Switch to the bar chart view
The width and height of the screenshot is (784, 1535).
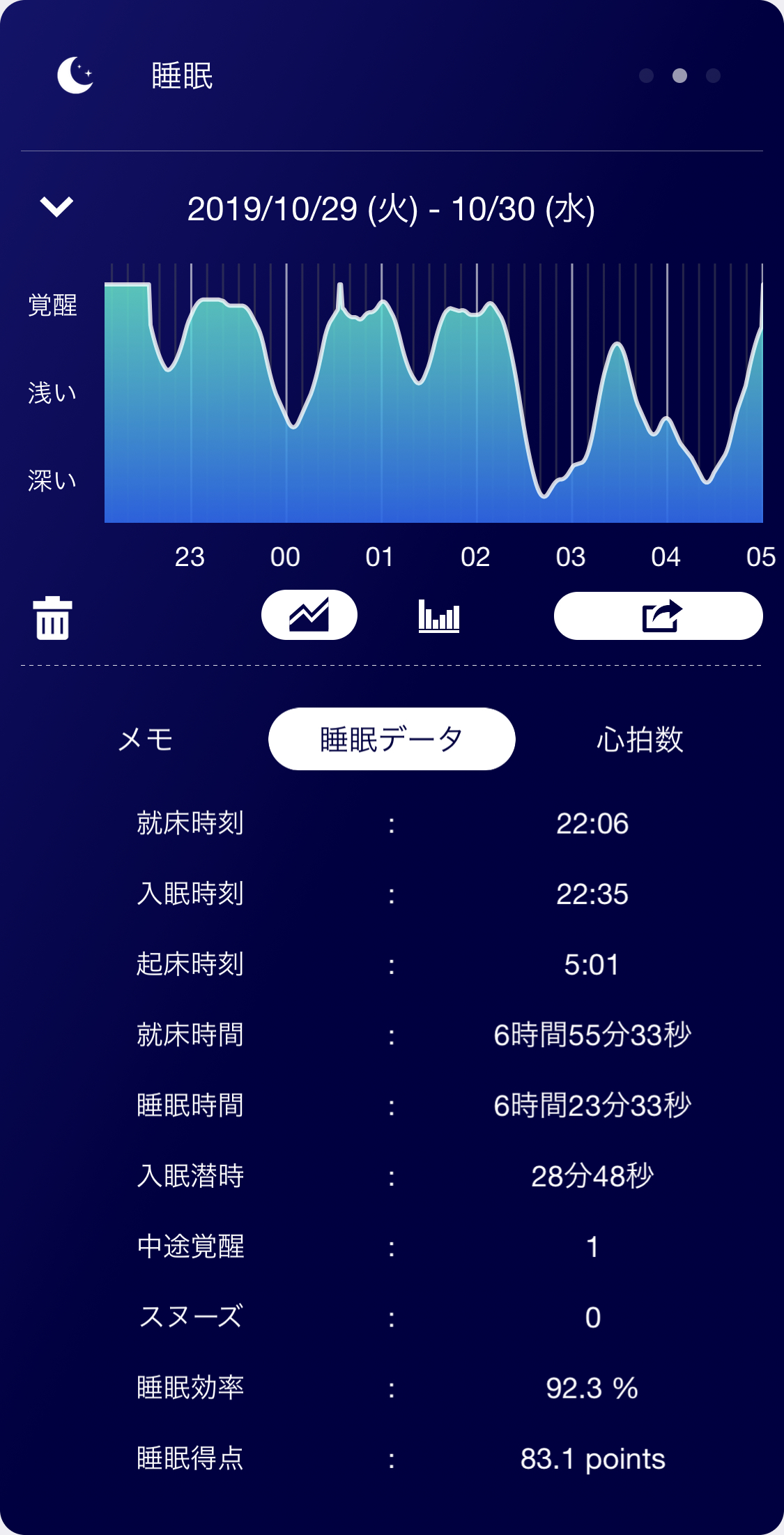click(x=439, y=616)
